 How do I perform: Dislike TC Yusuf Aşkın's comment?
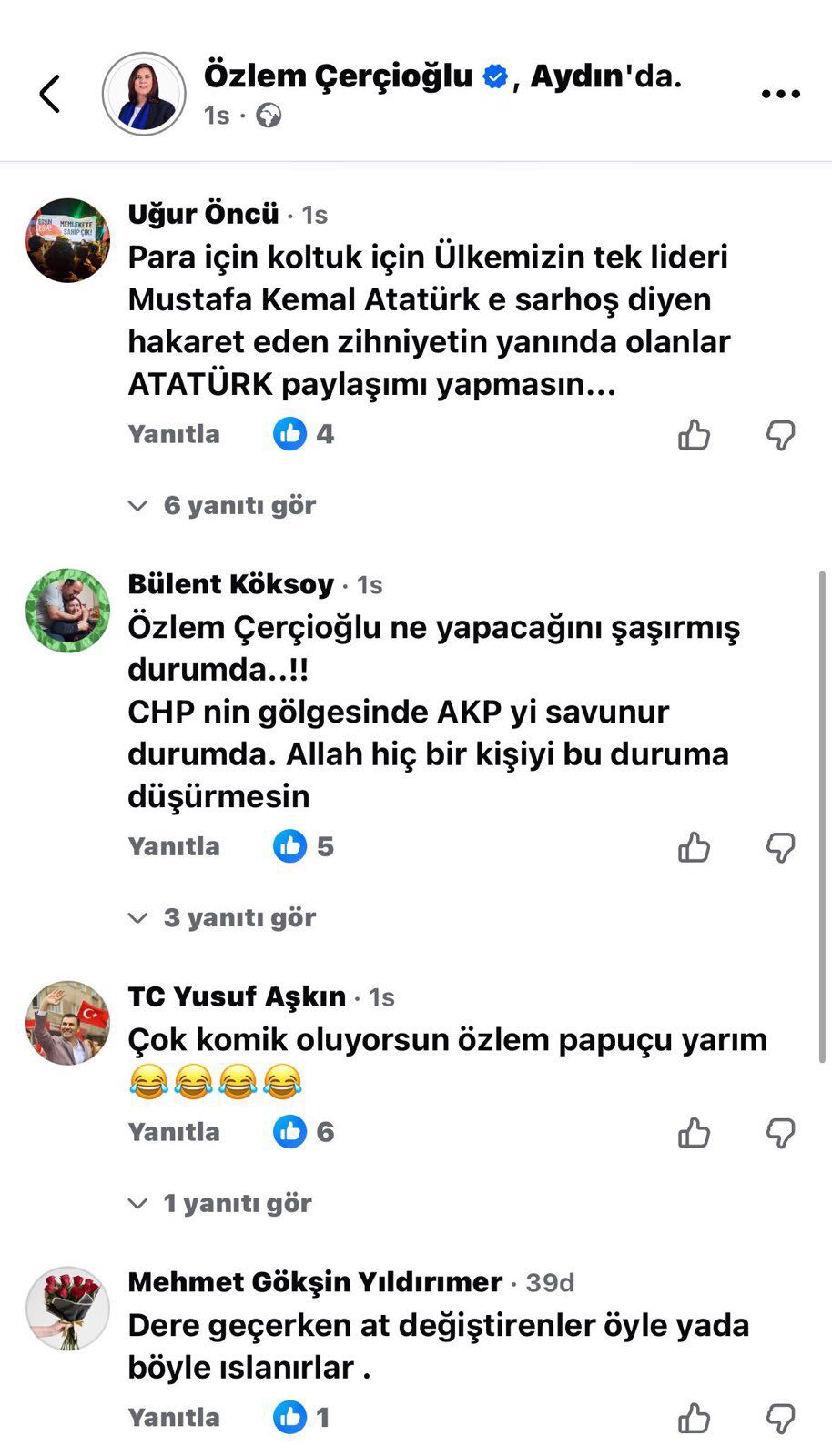pyautogui.click(x=780, y=1133)
